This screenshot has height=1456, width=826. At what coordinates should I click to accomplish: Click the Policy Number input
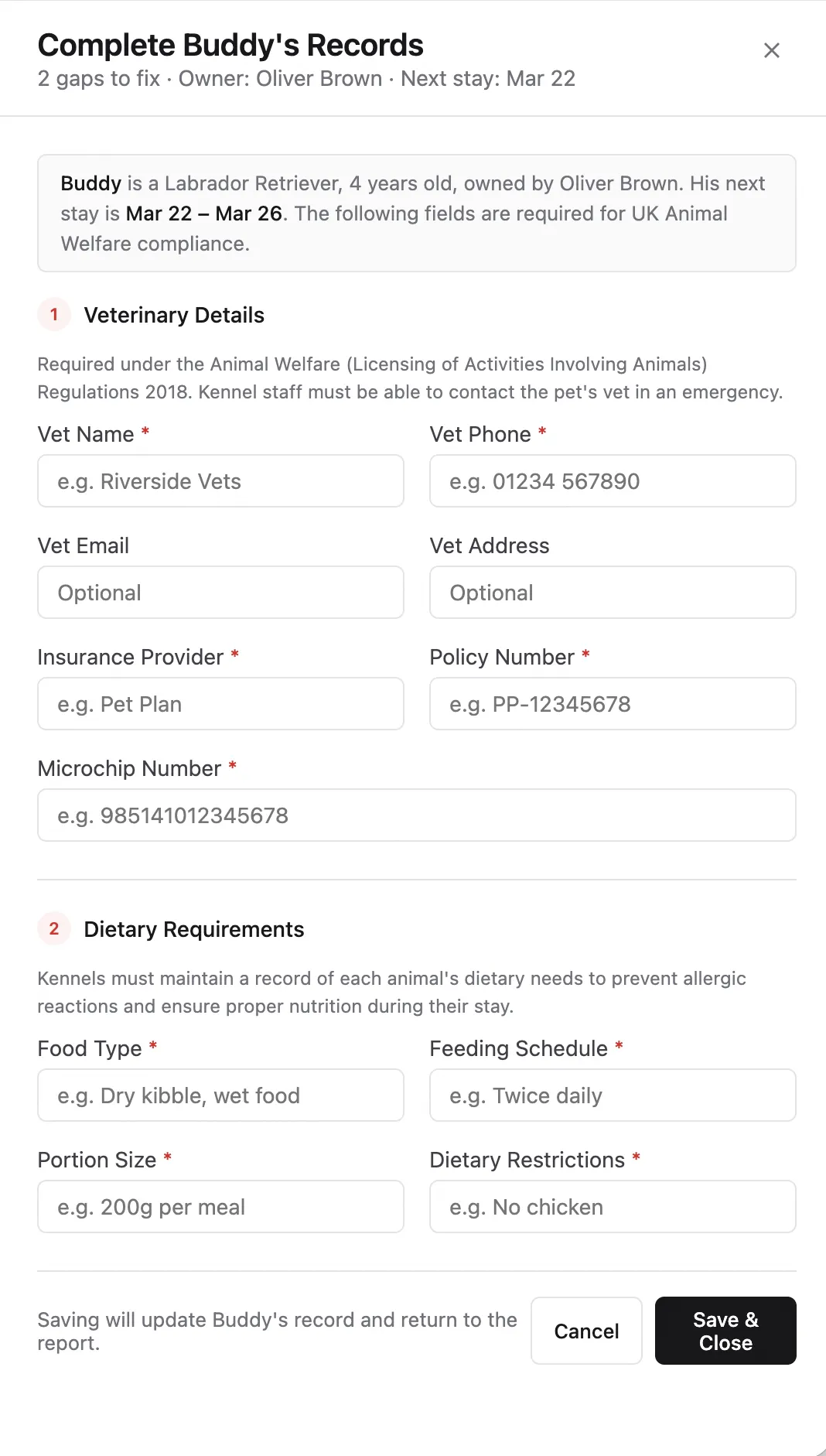click(x=612, y=704)
